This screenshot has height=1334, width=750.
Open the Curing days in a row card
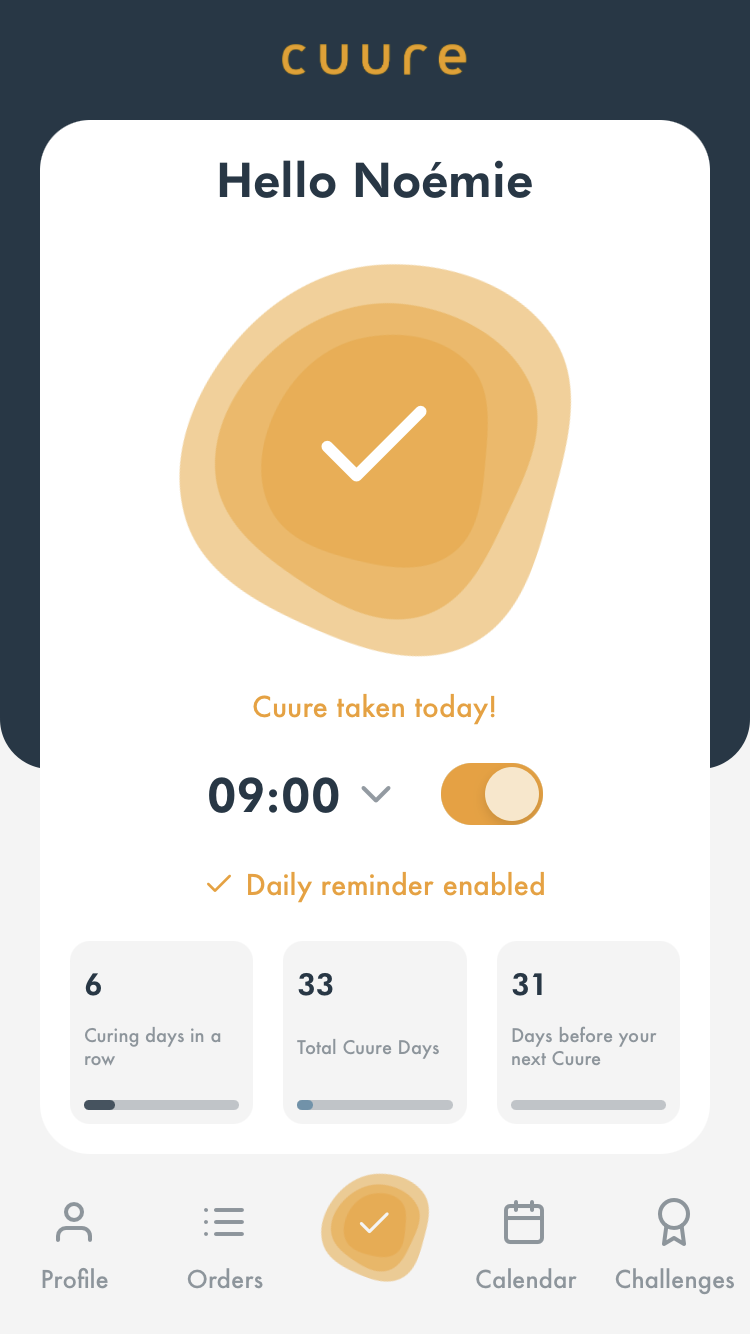point(161,1032)
